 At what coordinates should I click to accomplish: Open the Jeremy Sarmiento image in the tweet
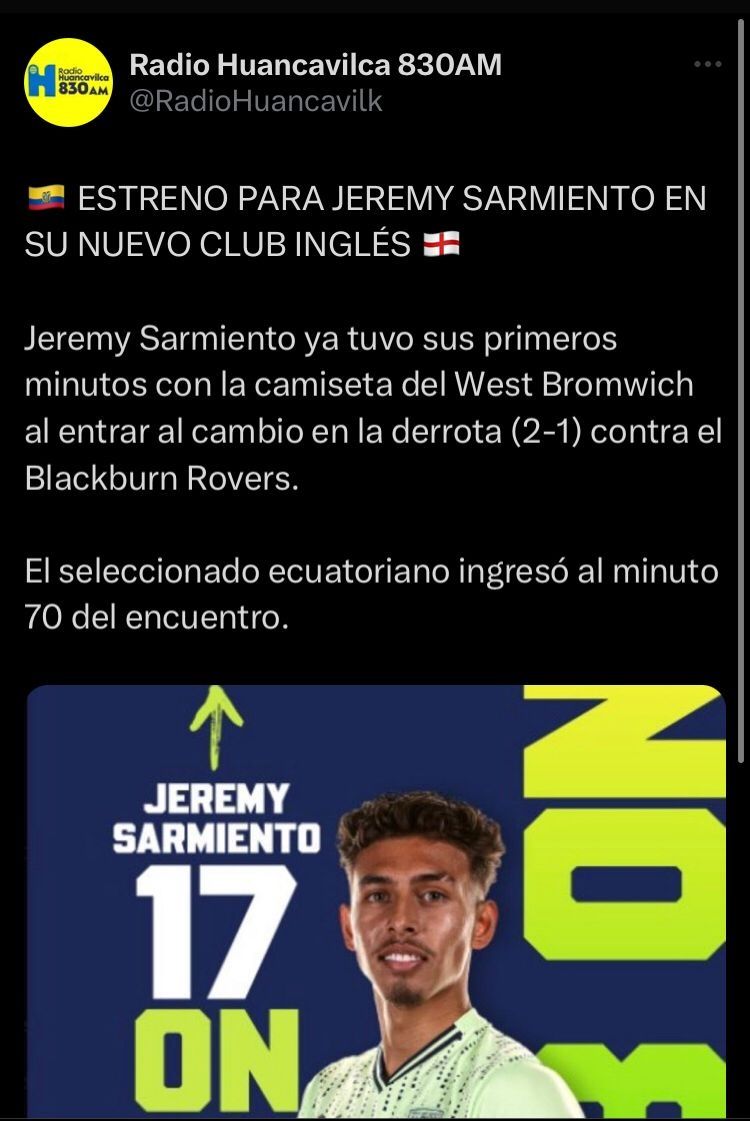click(x=375, y=900)
